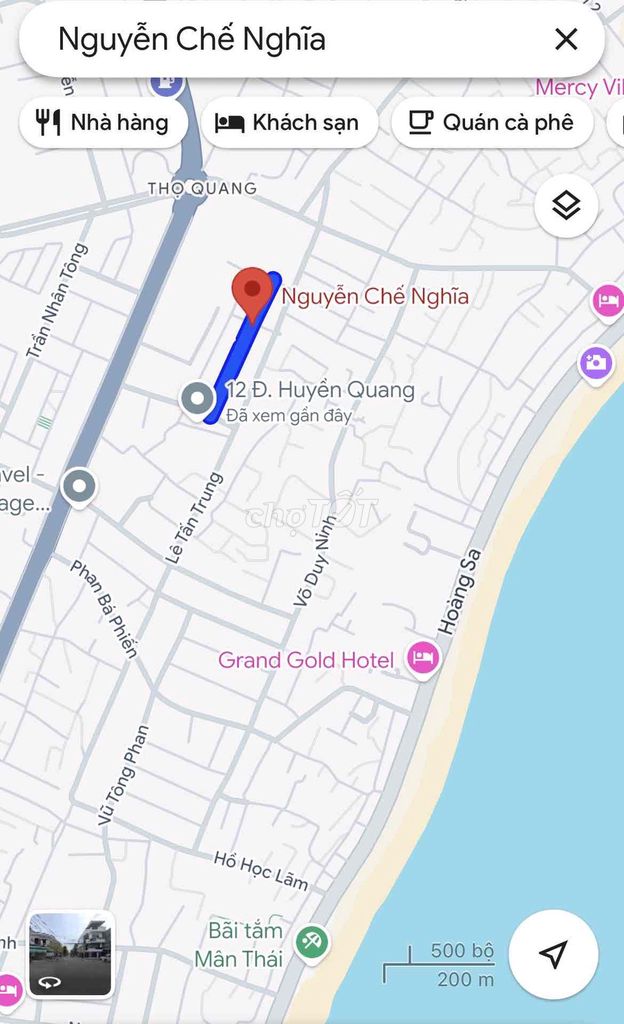The width and height of the screenshot is (624, 1024).
Task: Select the Nhà hàng chip
Action: pyautogui.click(x=104, y=123)
